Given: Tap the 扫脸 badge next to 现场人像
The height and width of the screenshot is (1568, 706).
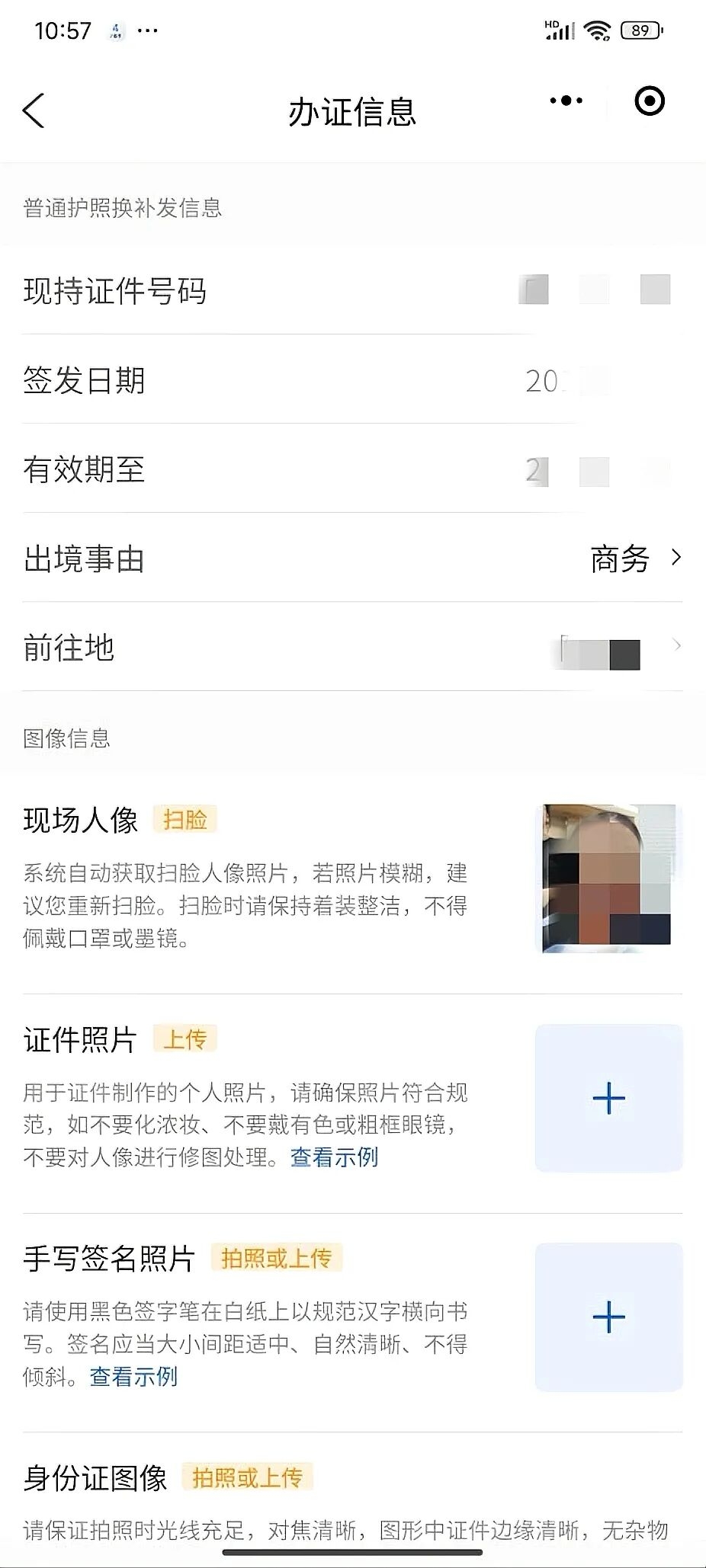Looking at the screenshot, I should point(185,821).
